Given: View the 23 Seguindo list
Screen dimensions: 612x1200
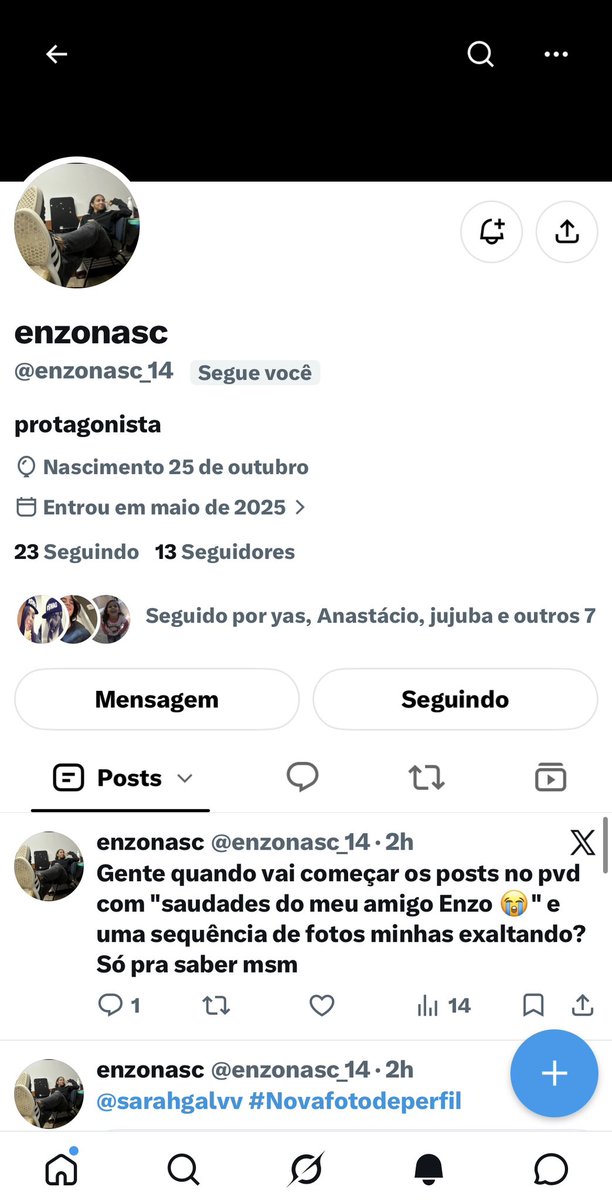Looking at the screenshot, I should [77, 552].
